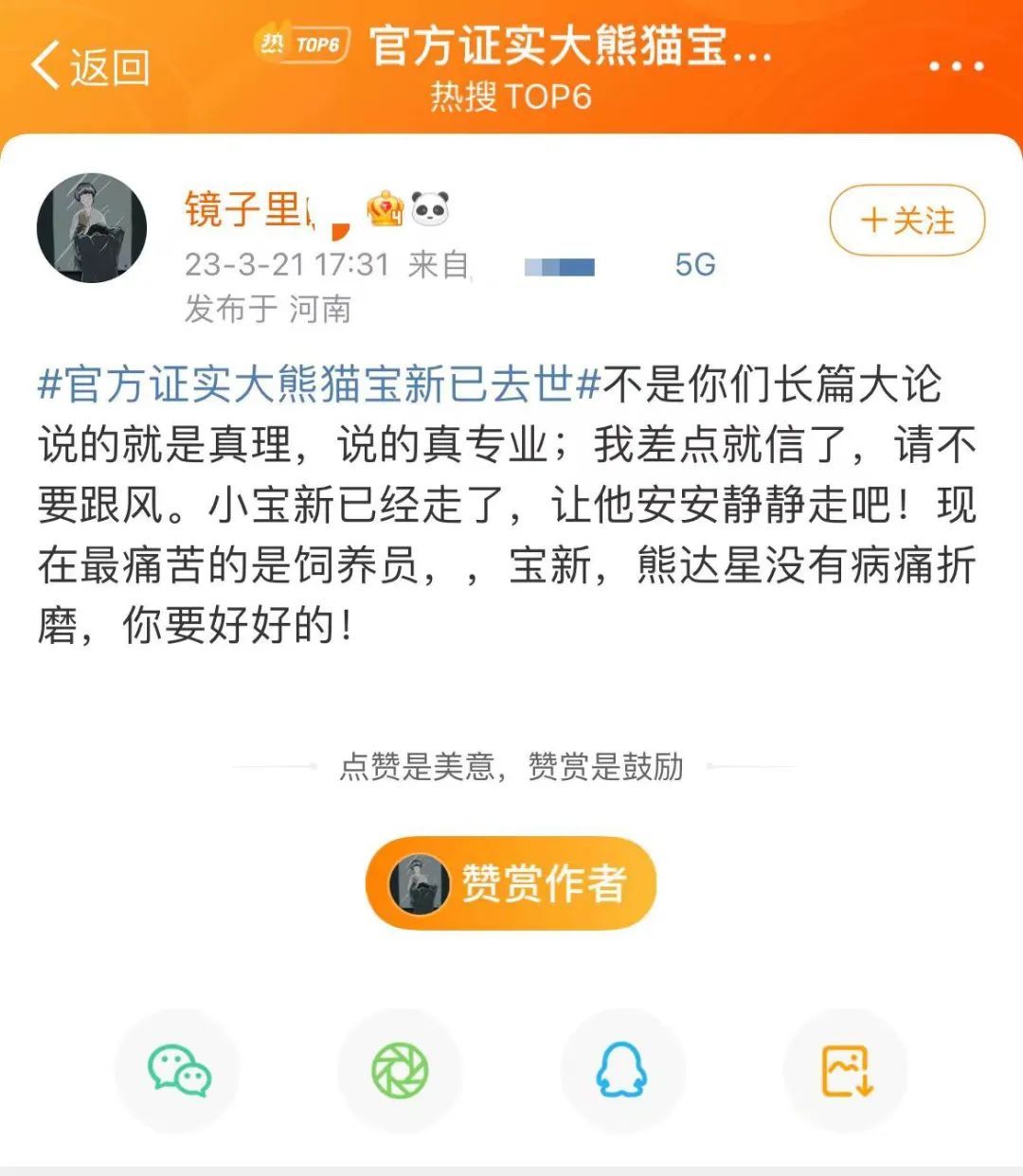
Task: Share the post to WeChat
Action: tap(178, 1071)
